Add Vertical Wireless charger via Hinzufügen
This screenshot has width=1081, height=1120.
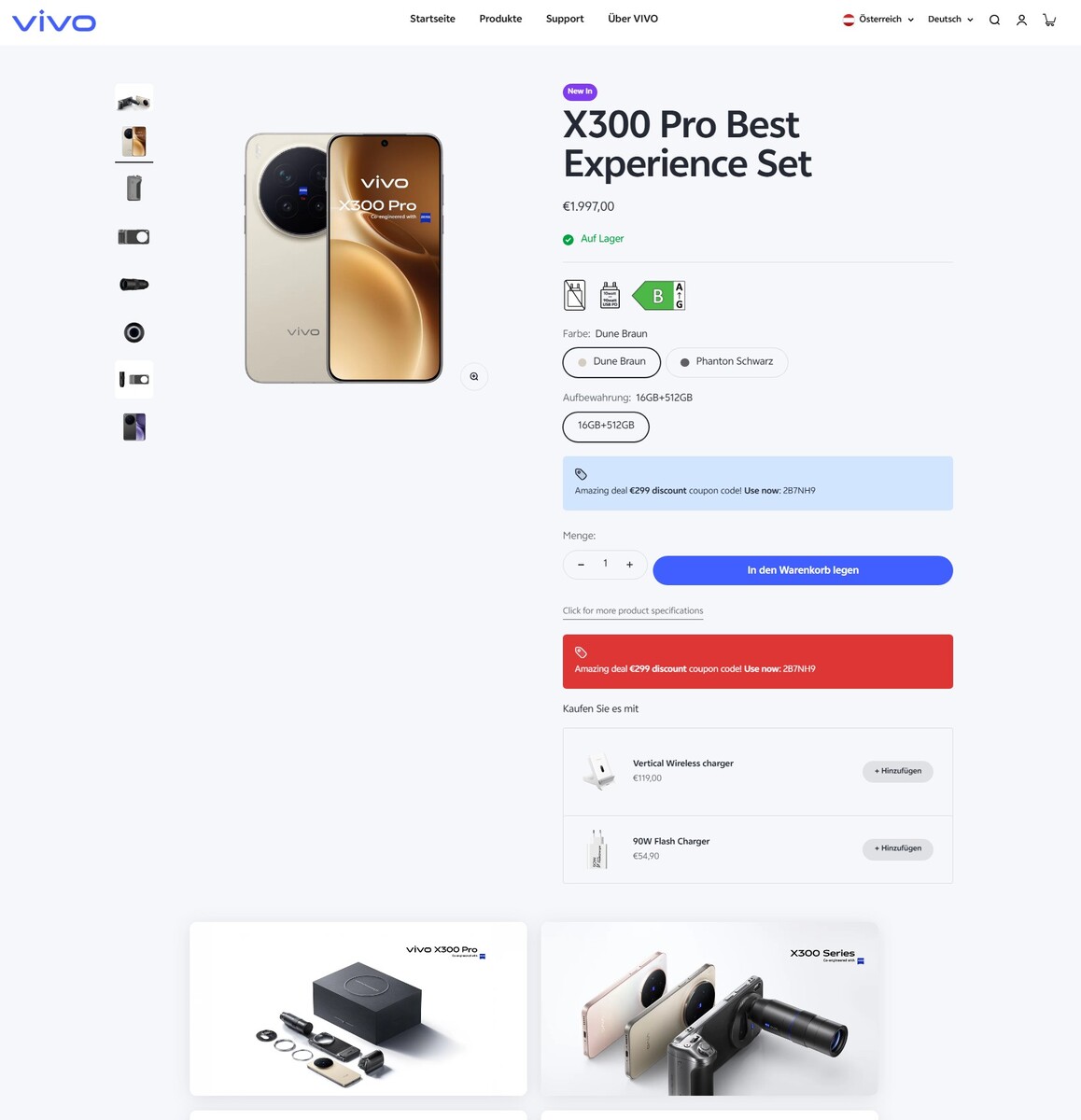[x=897, y=771]
